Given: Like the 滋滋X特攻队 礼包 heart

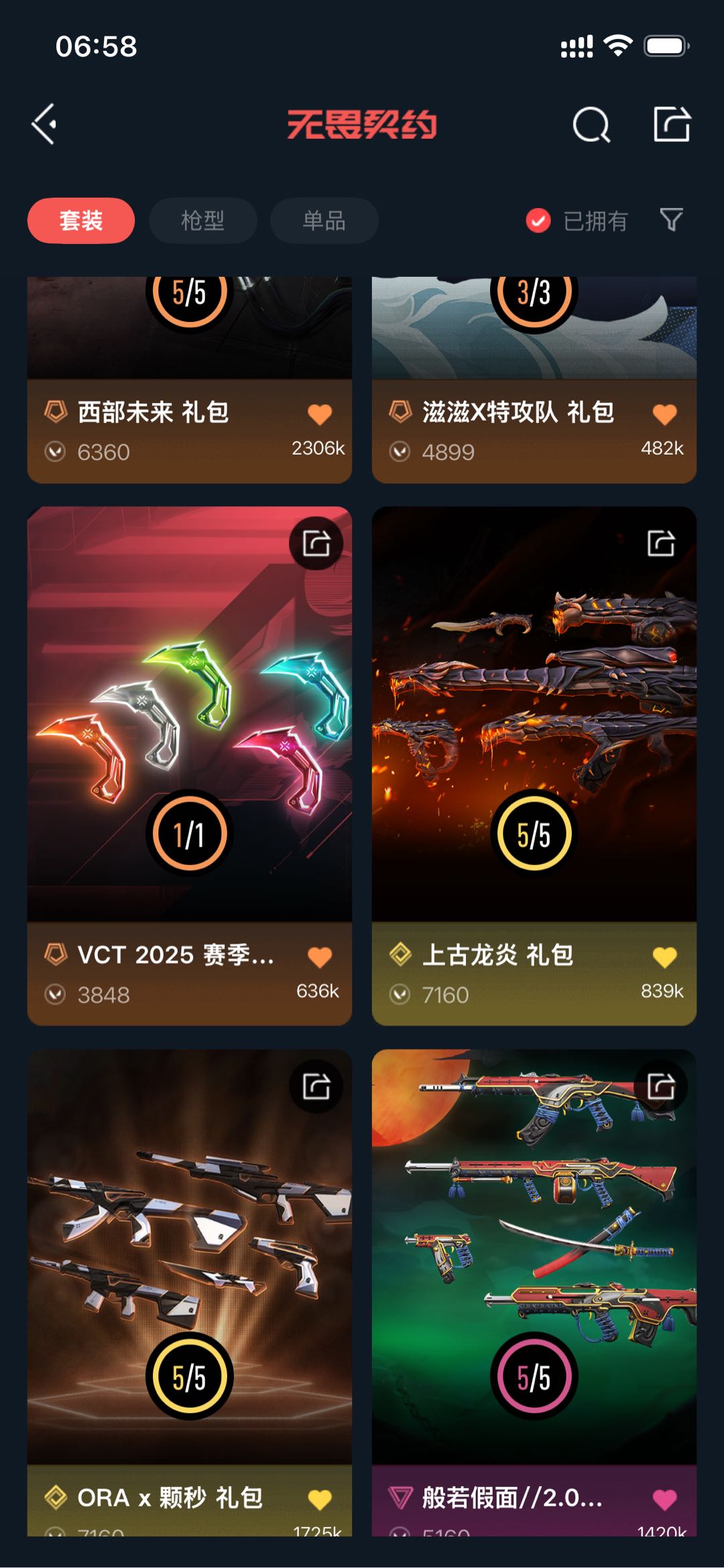Looking at the screenshot, I should [664, 414].
